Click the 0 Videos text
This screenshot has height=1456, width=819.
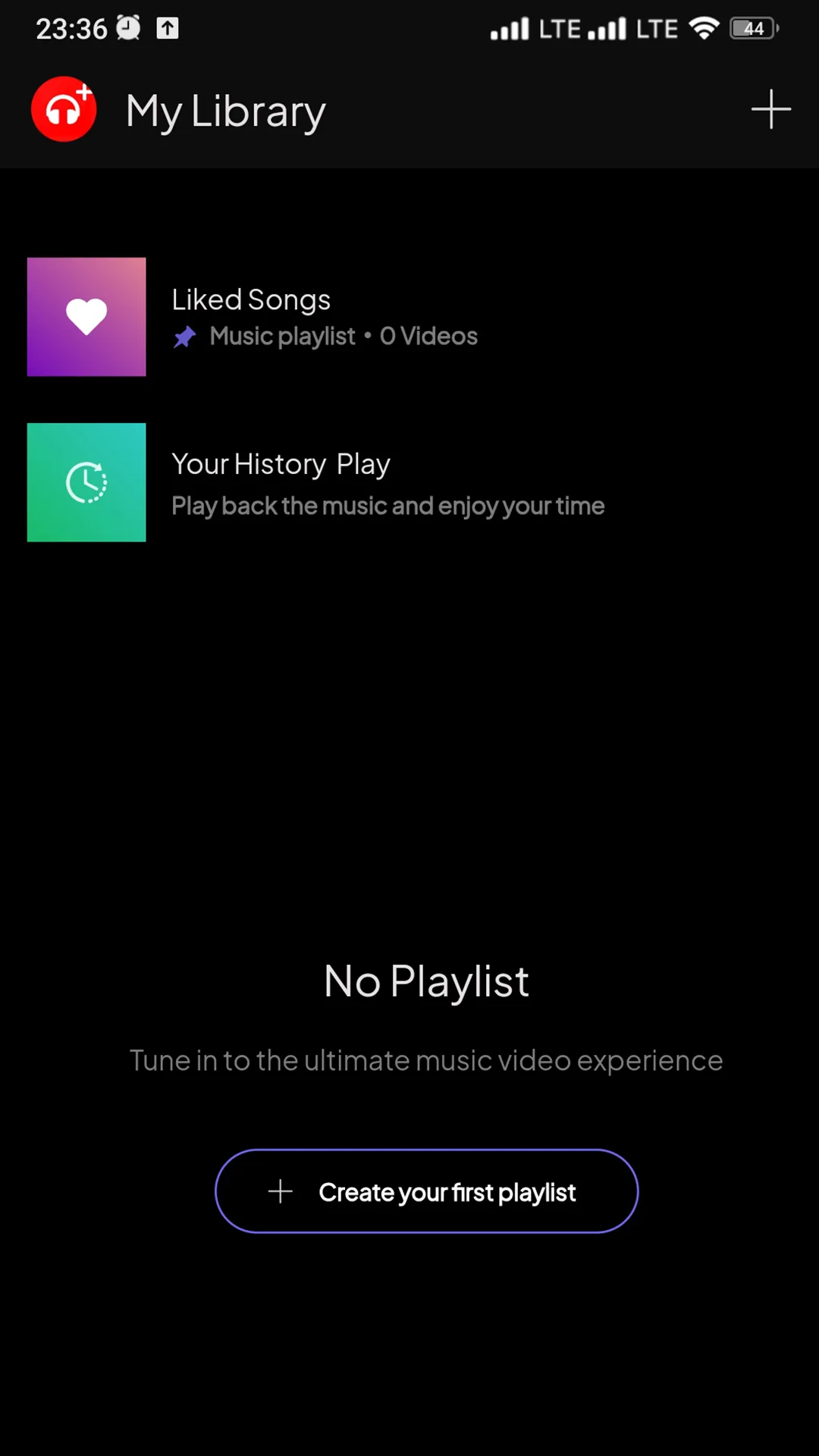(x=428, y=336)
